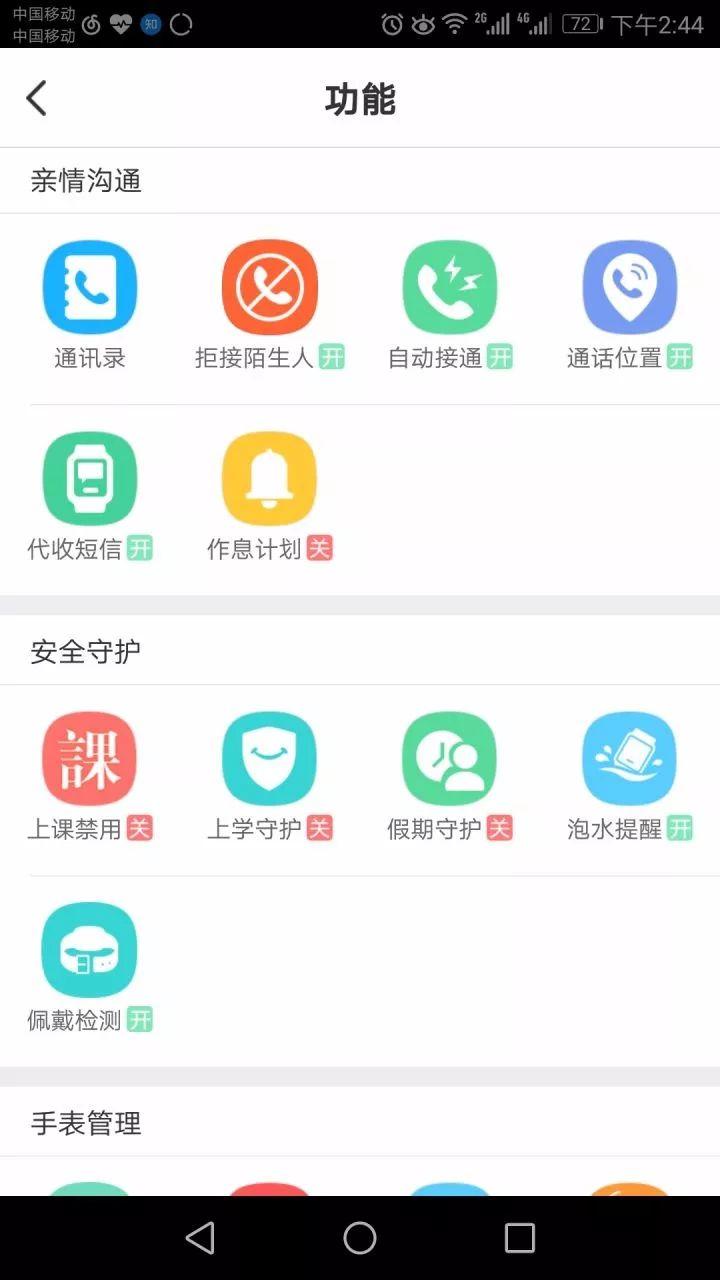Go back using the top-left arrow

click(x=37, y=99)
